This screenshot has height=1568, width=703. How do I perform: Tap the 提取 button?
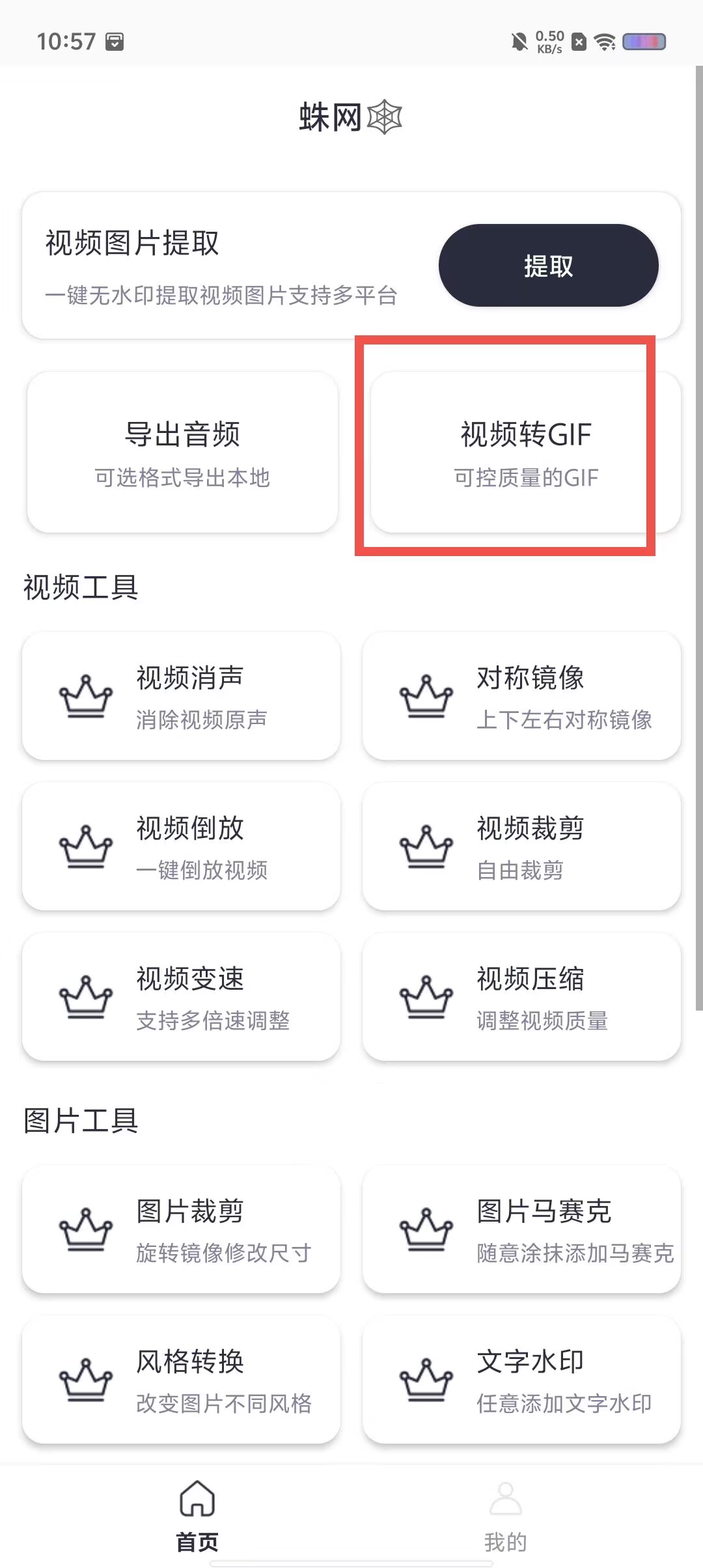pyautogui.click(x=548, y=266)
